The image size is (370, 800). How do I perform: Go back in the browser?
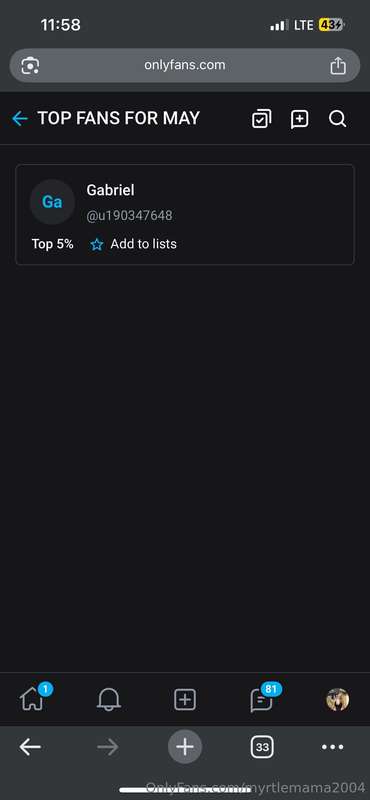(x=30, y=747)
